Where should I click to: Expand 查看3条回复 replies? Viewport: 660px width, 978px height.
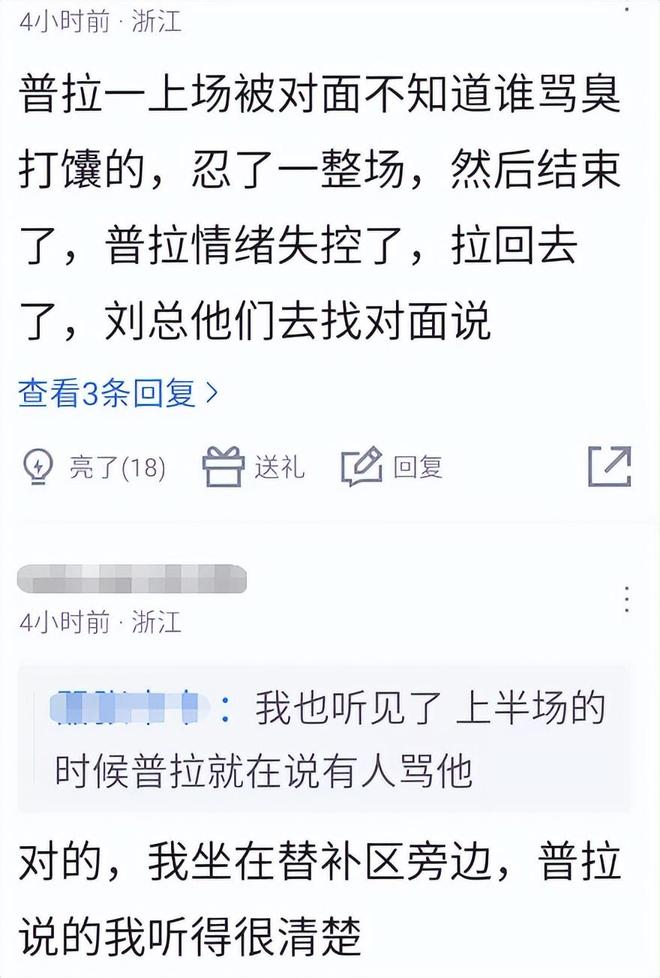(118, 394)
